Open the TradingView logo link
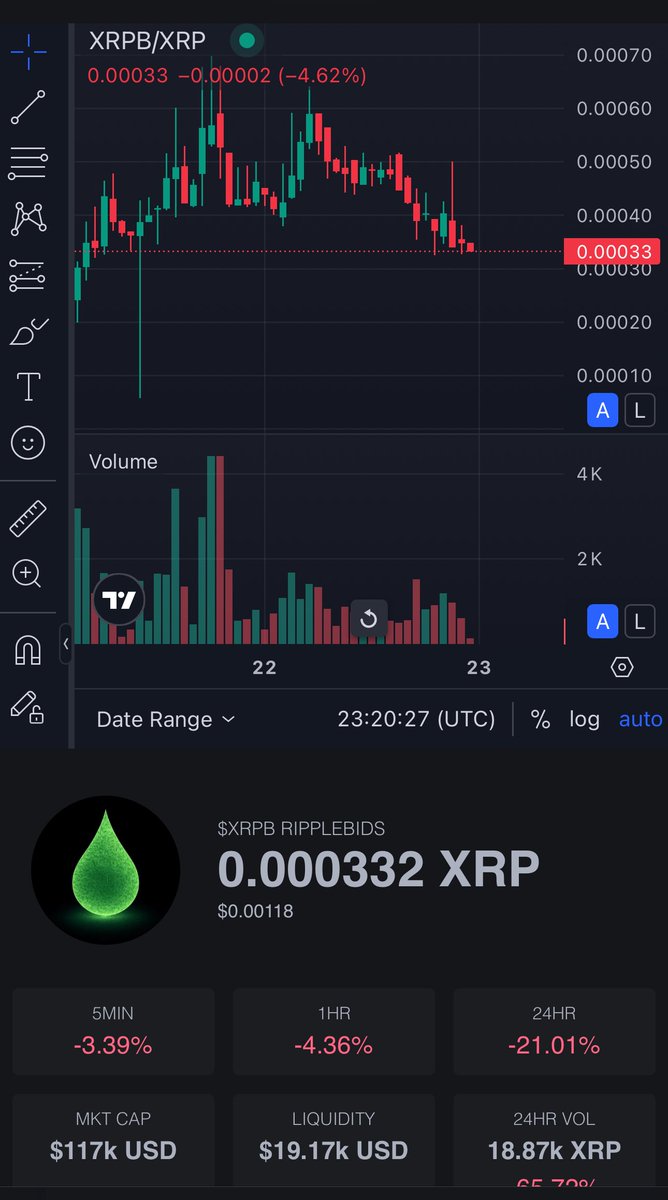The height and width of the screenshot is (1200, 668). point(120,601)
